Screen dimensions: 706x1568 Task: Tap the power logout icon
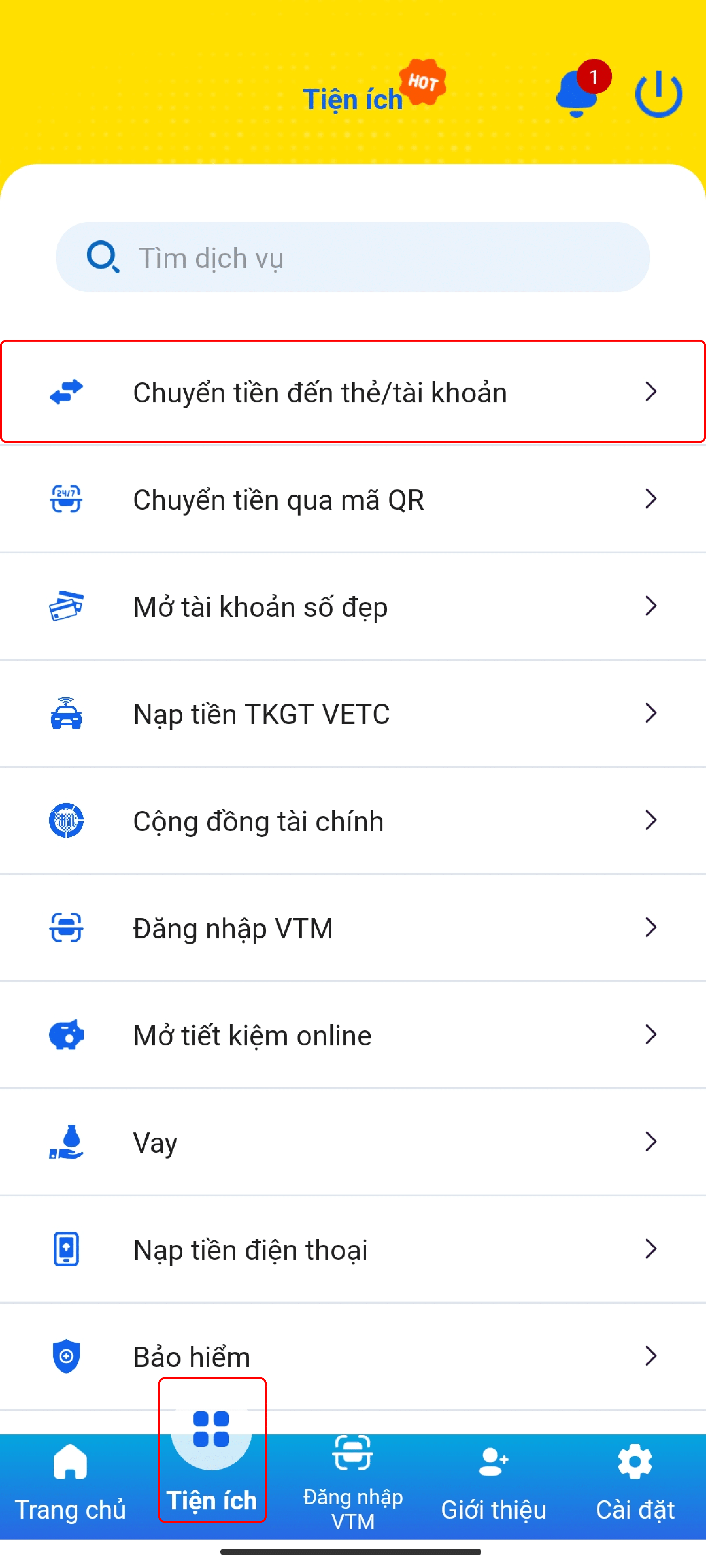pyautogui.click(x=658, y=94)
